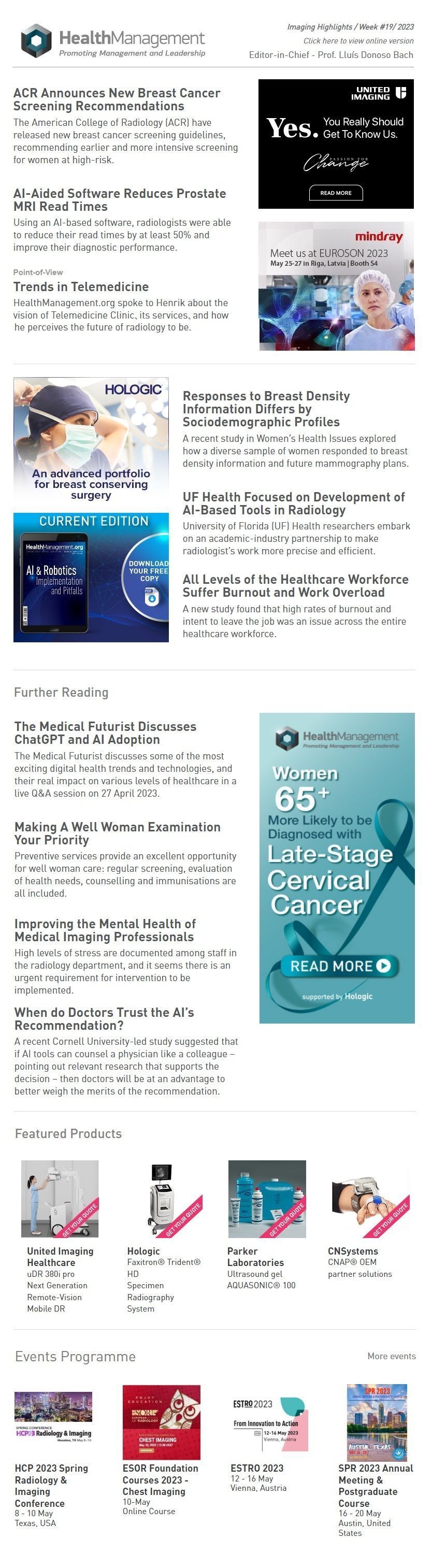
Task: Click here to view online version
Action: pos(358,41)
